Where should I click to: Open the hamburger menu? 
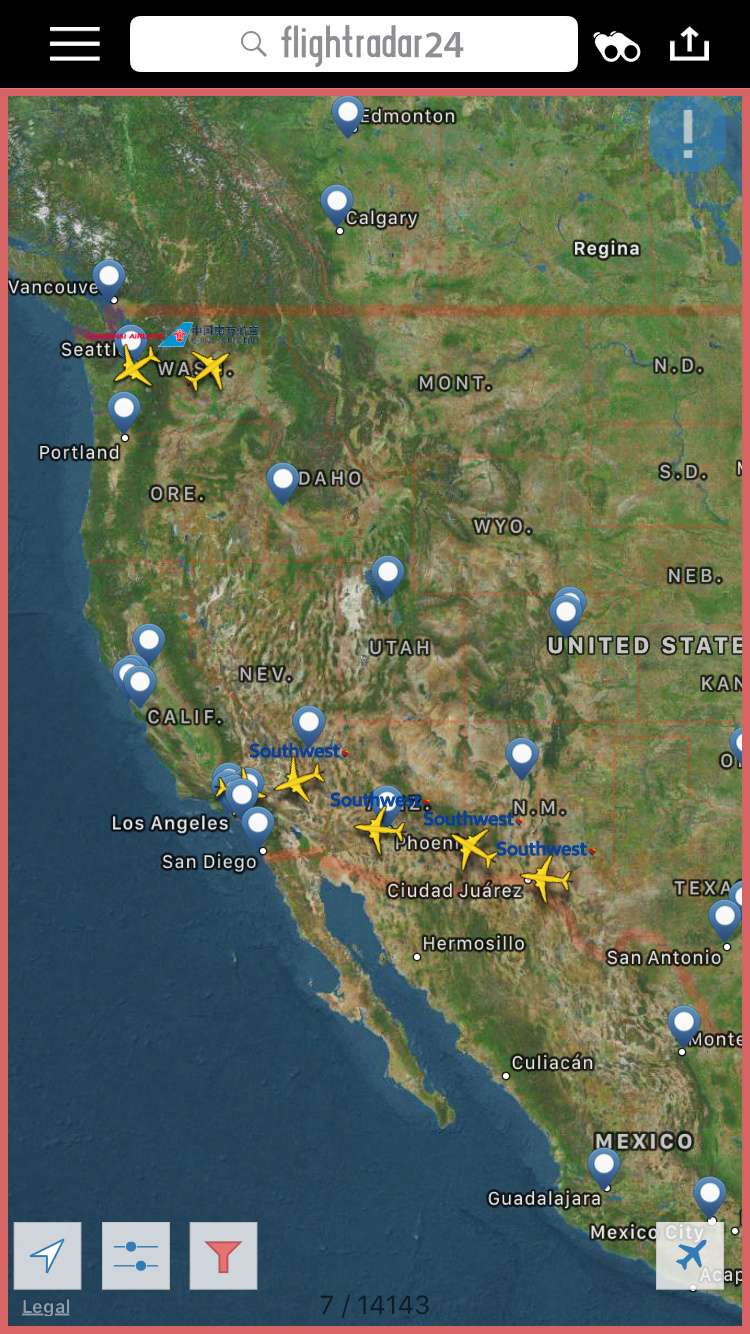tap(75, 44)
